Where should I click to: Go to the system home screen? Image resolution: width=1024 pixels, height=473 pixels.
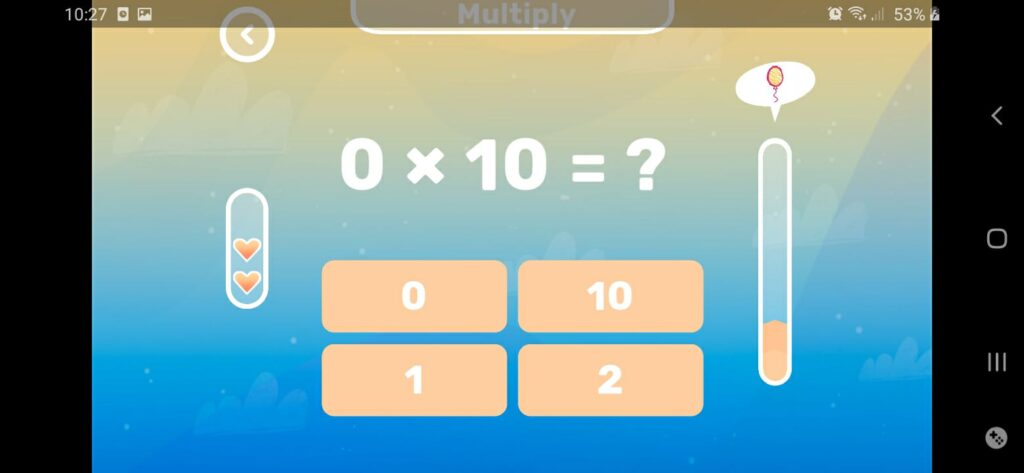pyautogui.click(x=996, y=238)
